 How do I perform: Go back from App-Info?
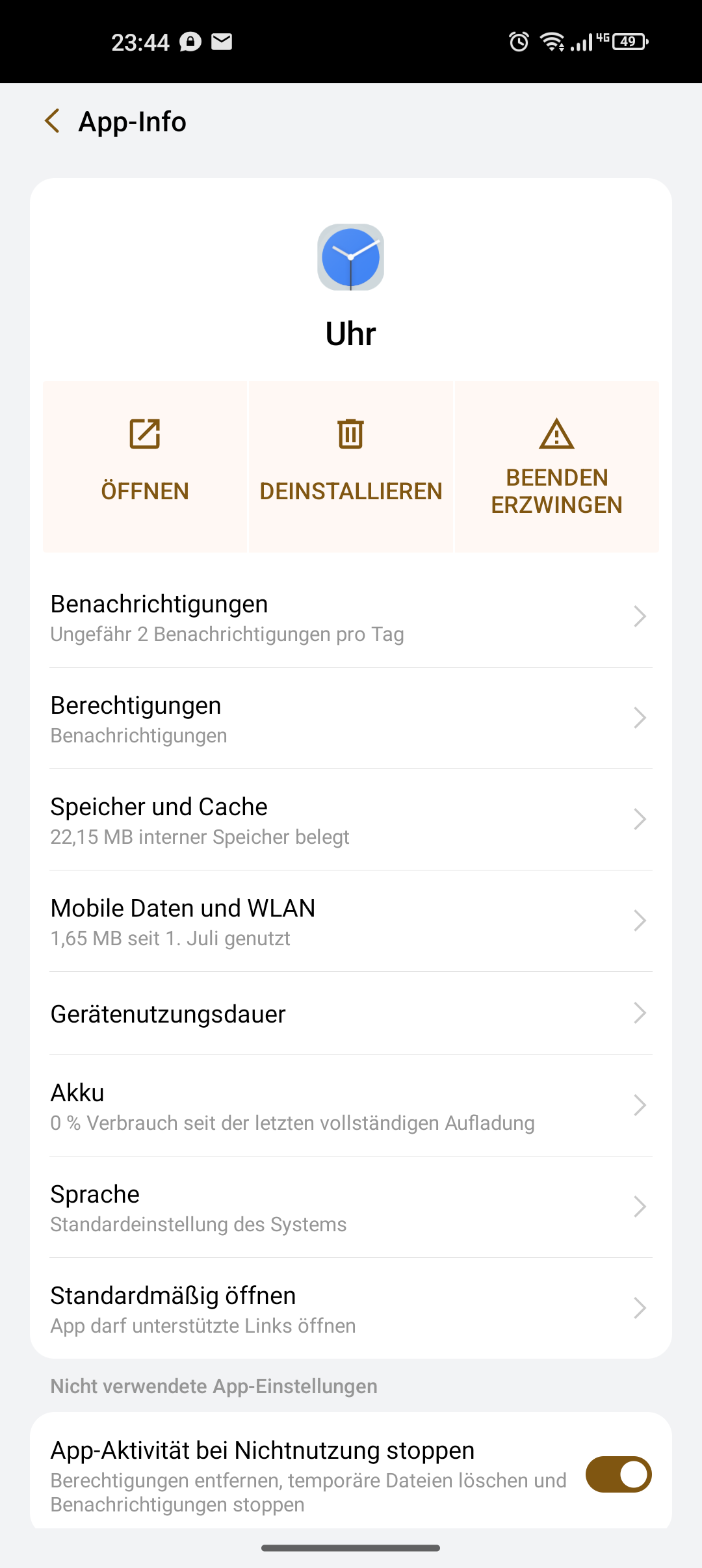click(x=53, y=121)
